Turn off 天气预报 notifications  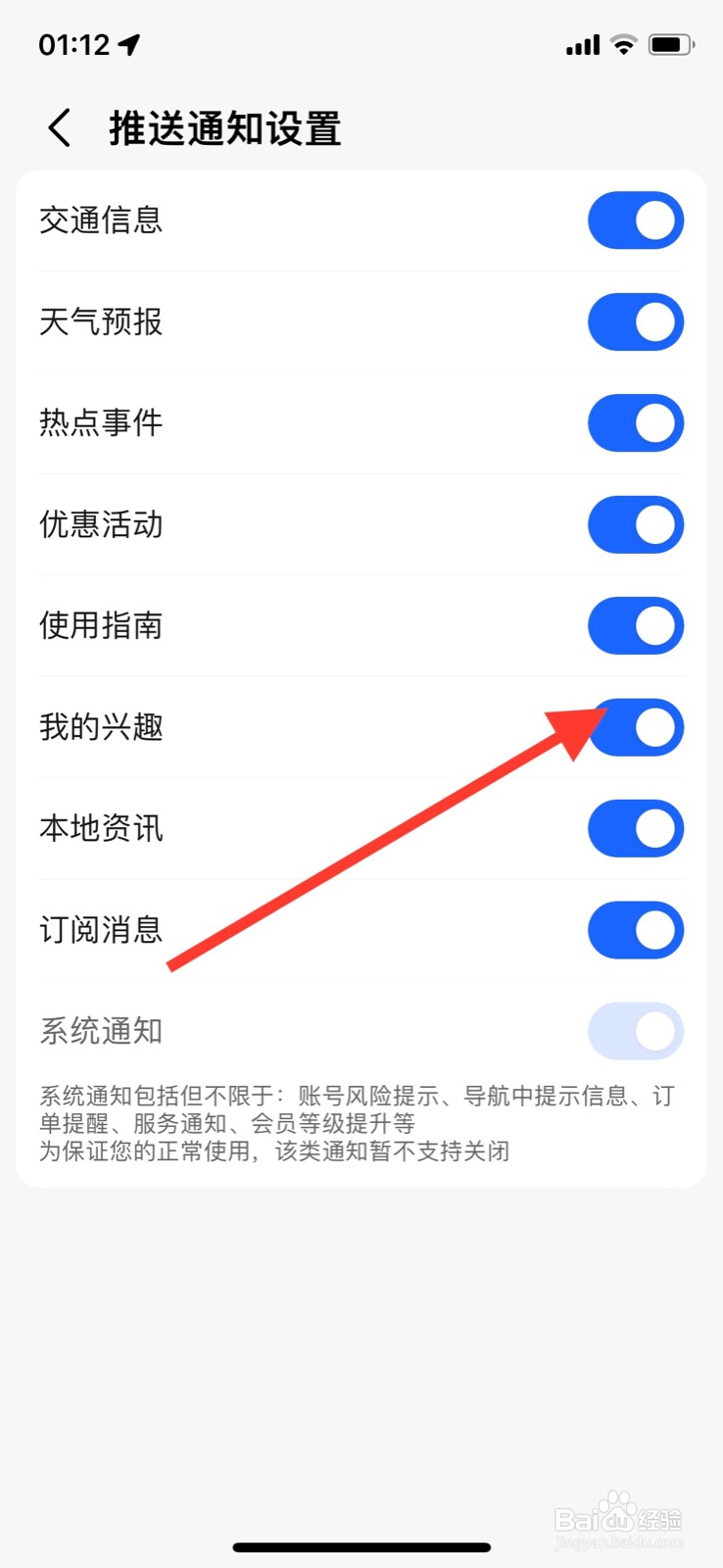point(635,321)
